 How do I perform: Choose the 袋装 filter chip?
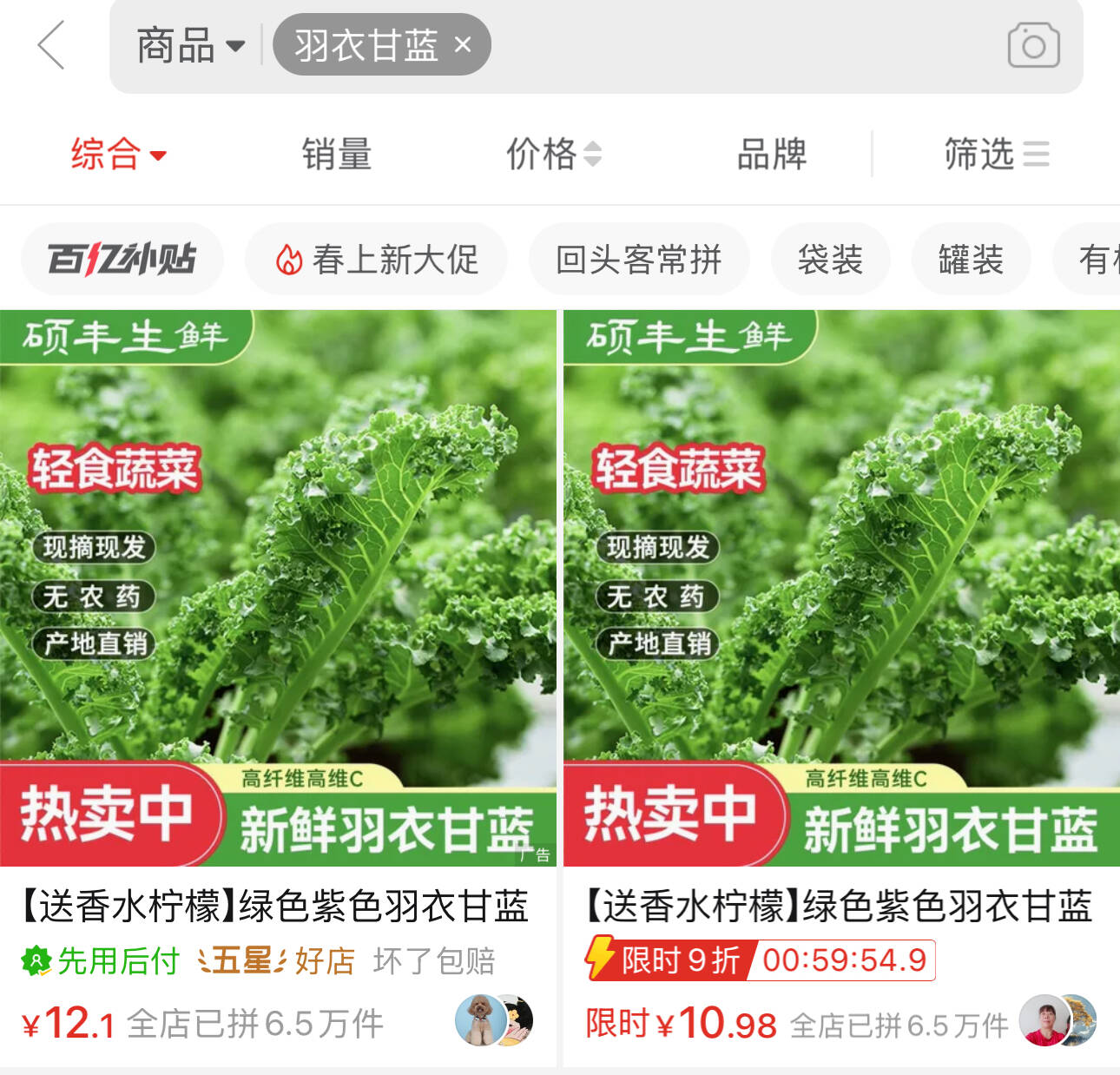point(830,259)
